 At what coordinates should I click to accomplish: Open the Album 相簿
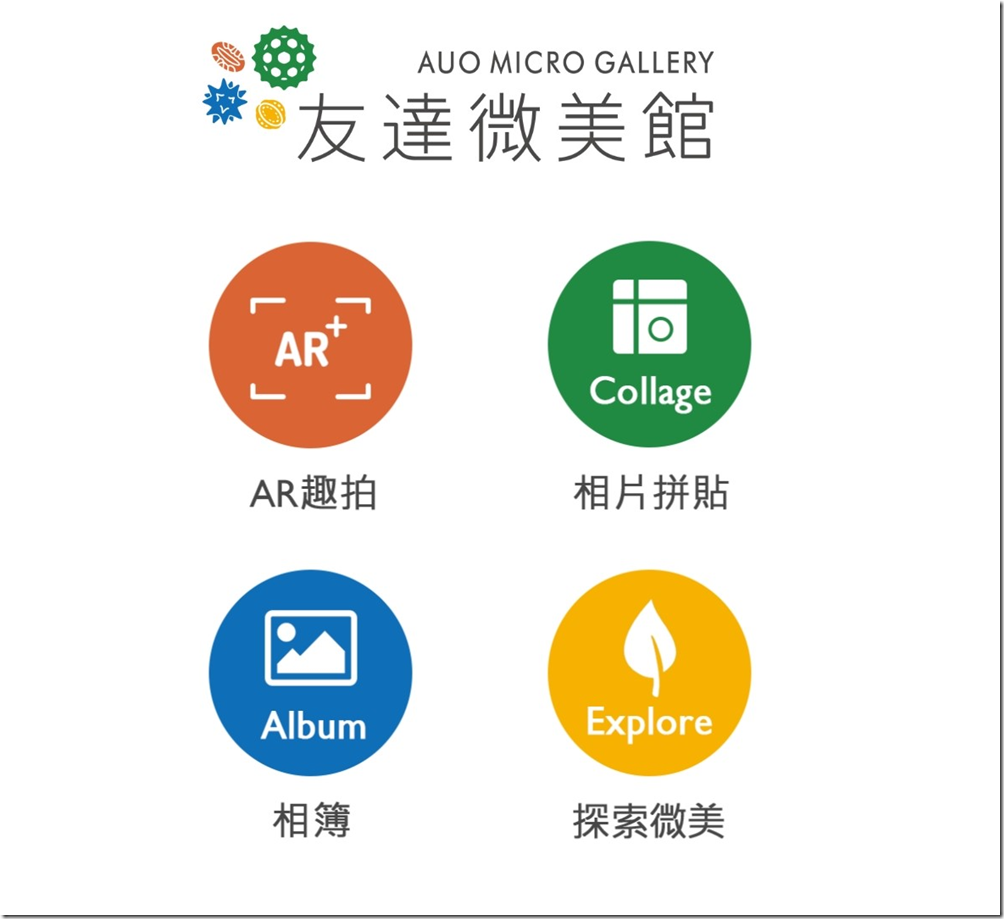(310, 673)
